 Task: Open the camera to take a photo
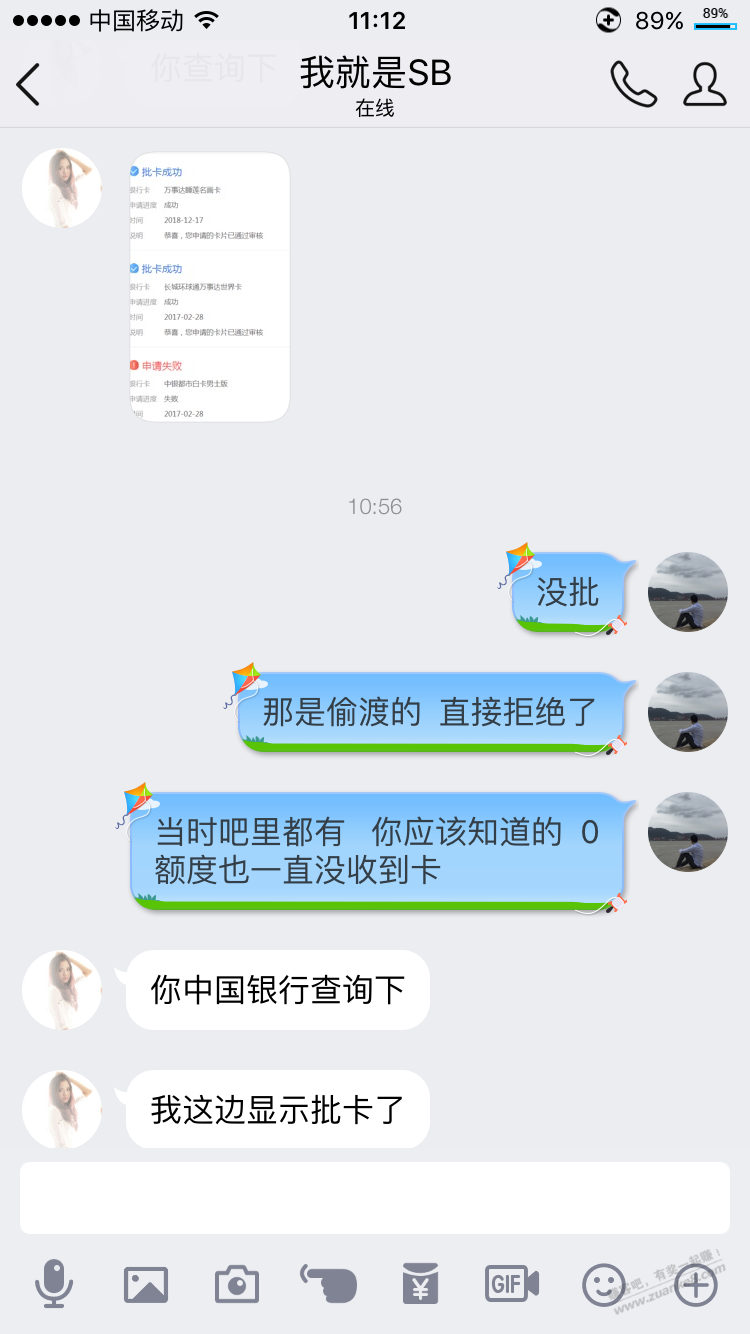pos(237,1284)
